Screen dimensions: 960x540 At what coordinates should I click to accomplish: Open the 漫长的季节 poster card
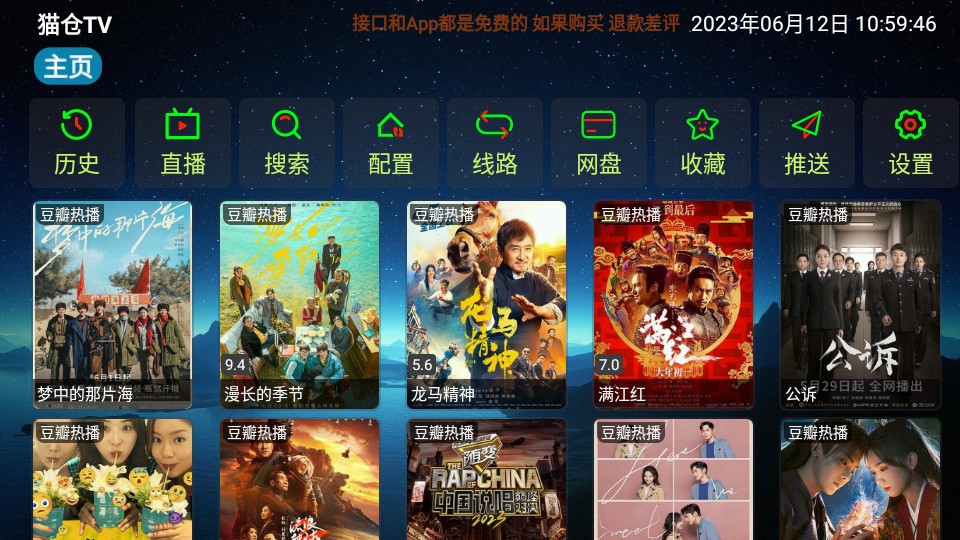(299, 305)
